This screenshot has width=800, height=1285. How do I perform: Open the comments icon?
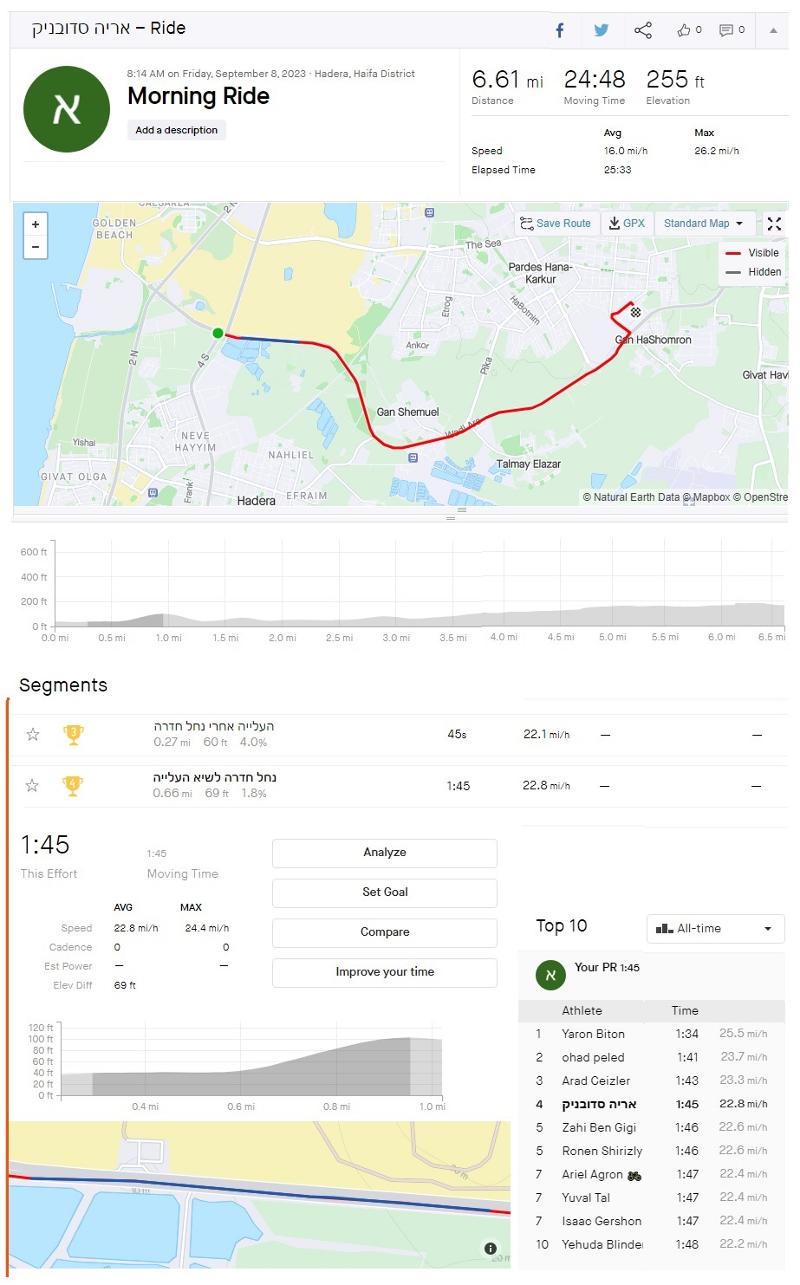point(732,30)
